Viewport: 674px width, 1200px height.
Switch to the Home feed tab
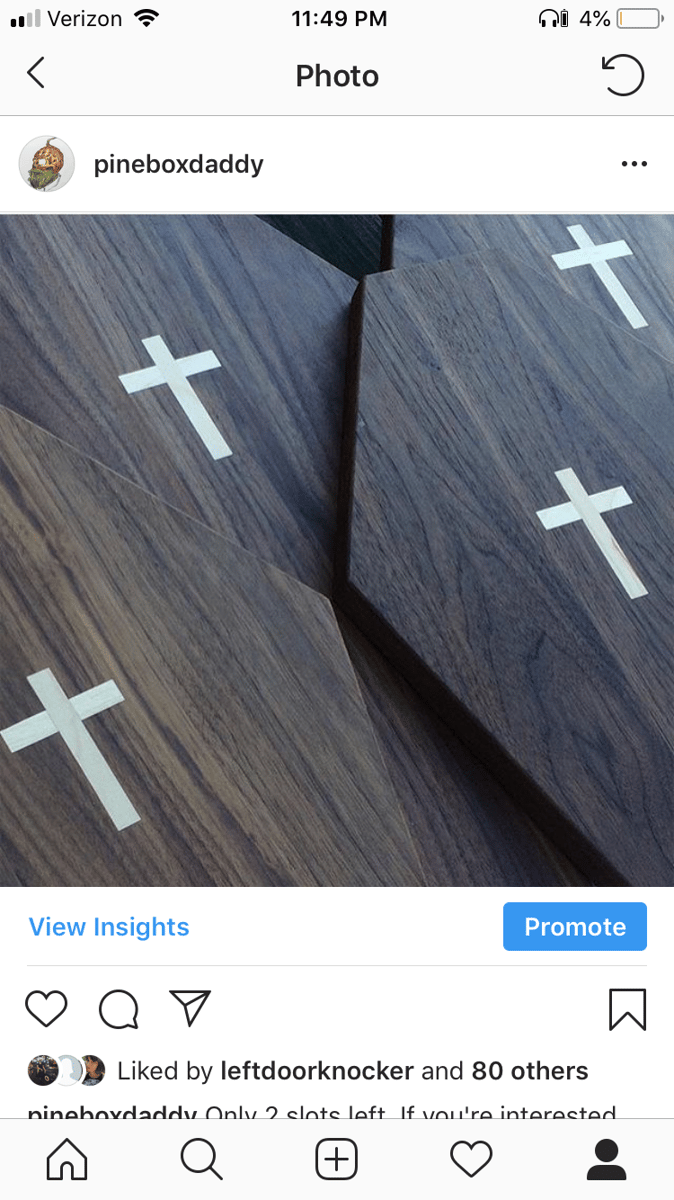pyautogui.click(x=67, y=1160)
